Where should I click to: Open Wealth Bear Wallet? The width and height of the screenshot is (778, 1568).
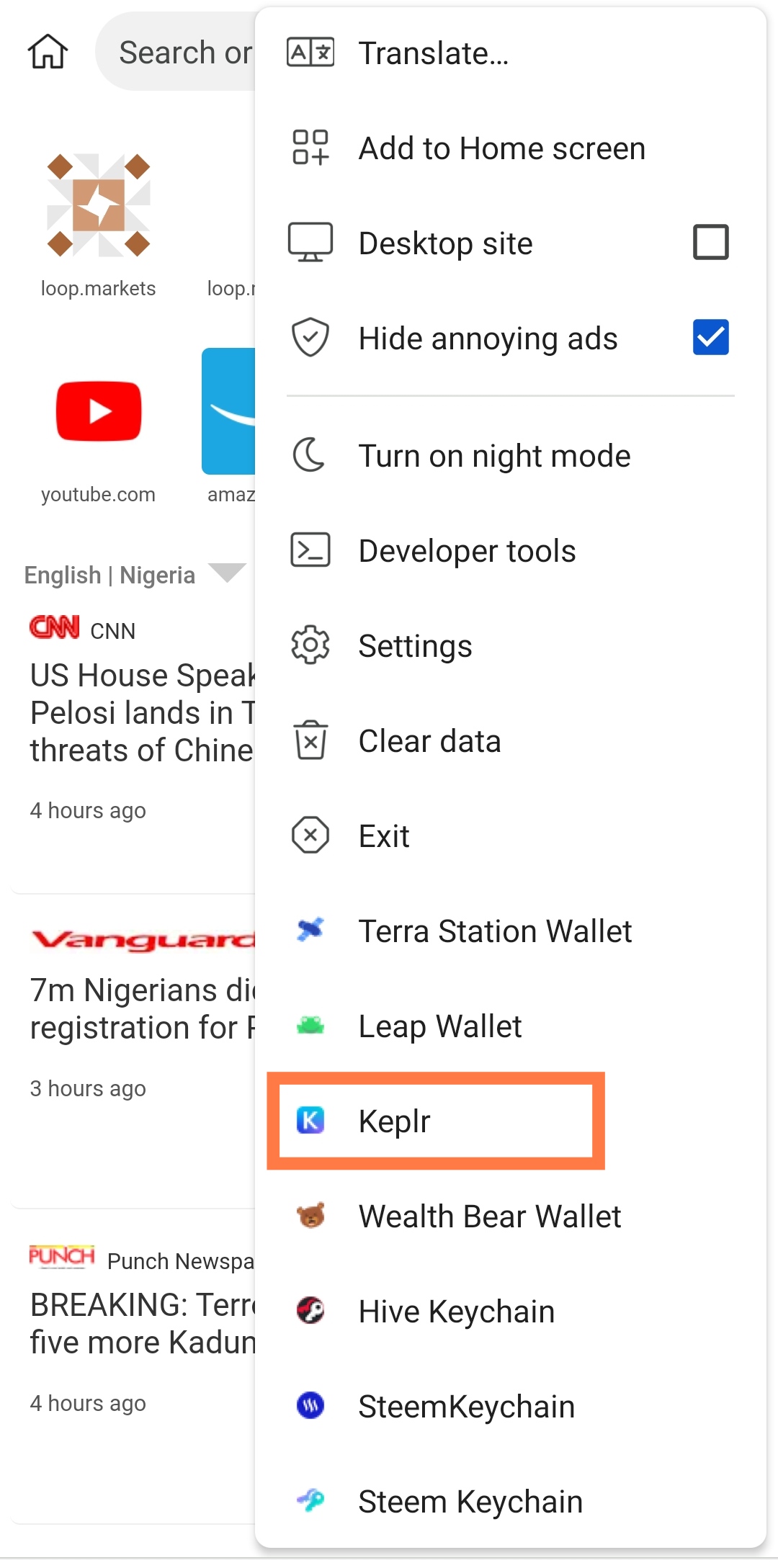pos(489,1217)
